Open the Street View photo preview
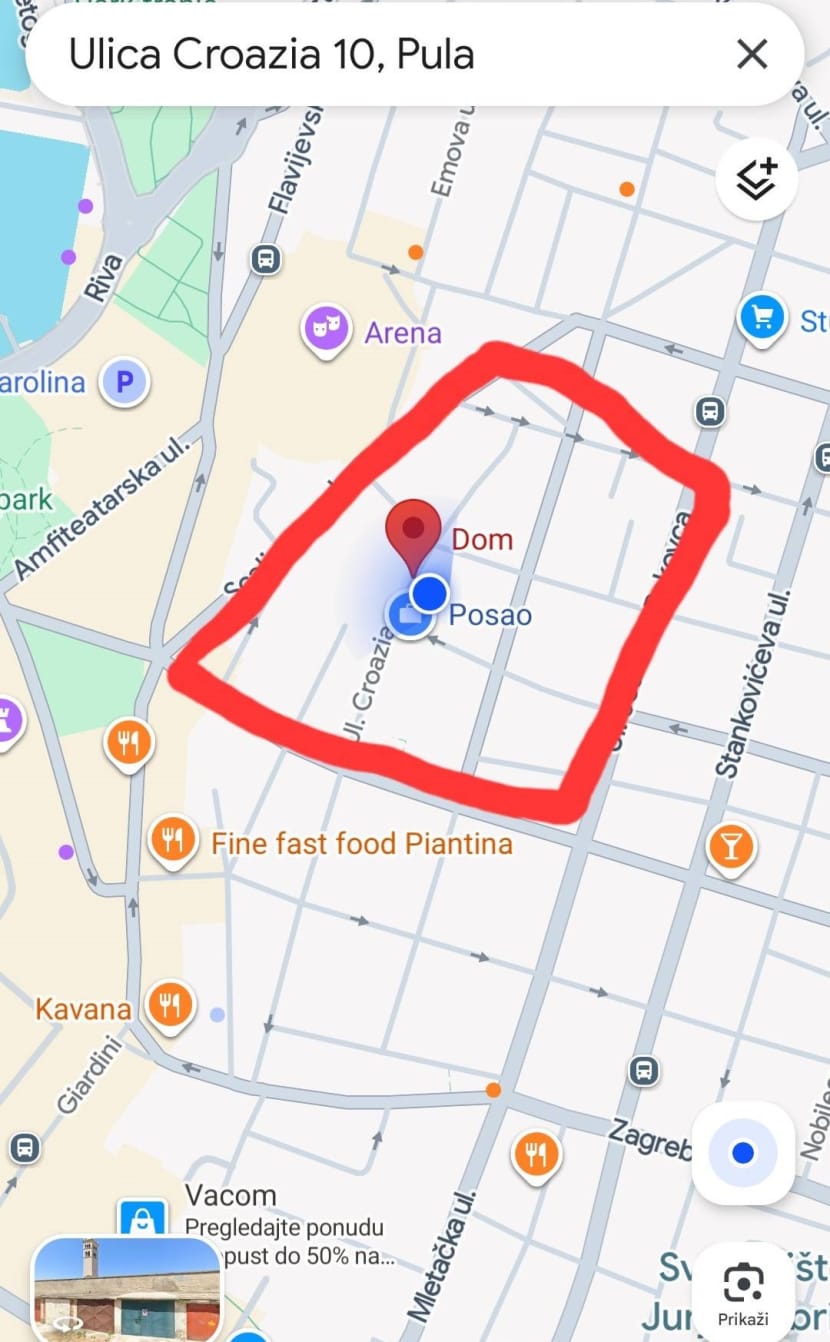The width and height of the screenshot is (830, 1342). 126,1288
